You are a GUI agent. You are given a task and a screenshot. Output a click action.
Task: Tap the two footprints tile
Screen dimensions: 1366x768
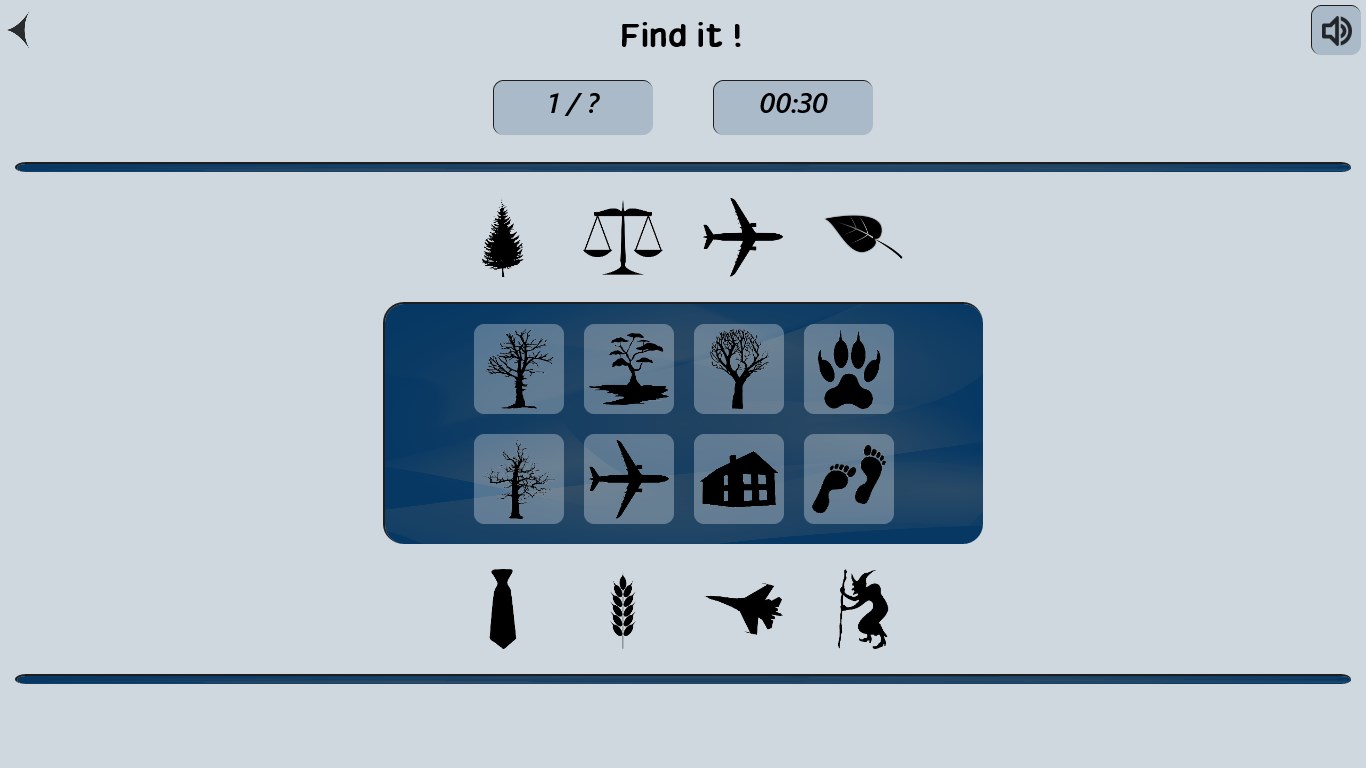849,479
